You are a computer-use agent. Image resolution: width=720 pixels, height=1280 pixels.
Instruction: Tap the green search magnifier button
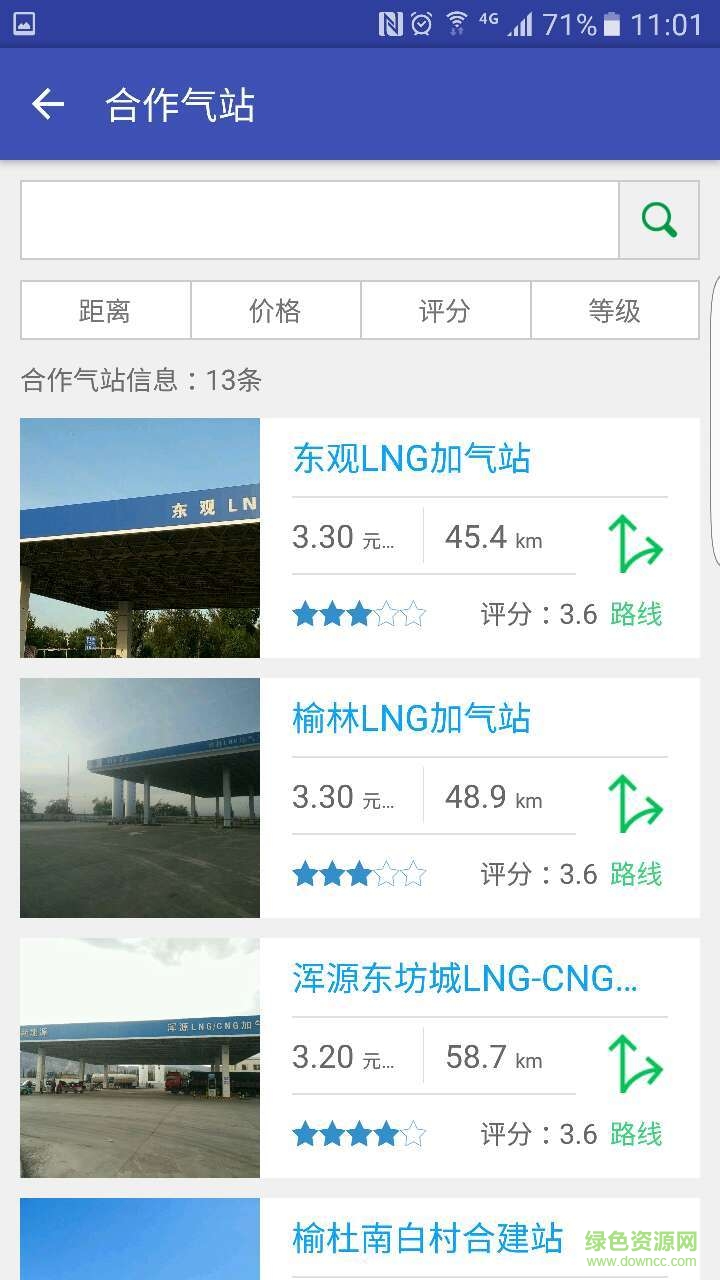pos(659,220)
